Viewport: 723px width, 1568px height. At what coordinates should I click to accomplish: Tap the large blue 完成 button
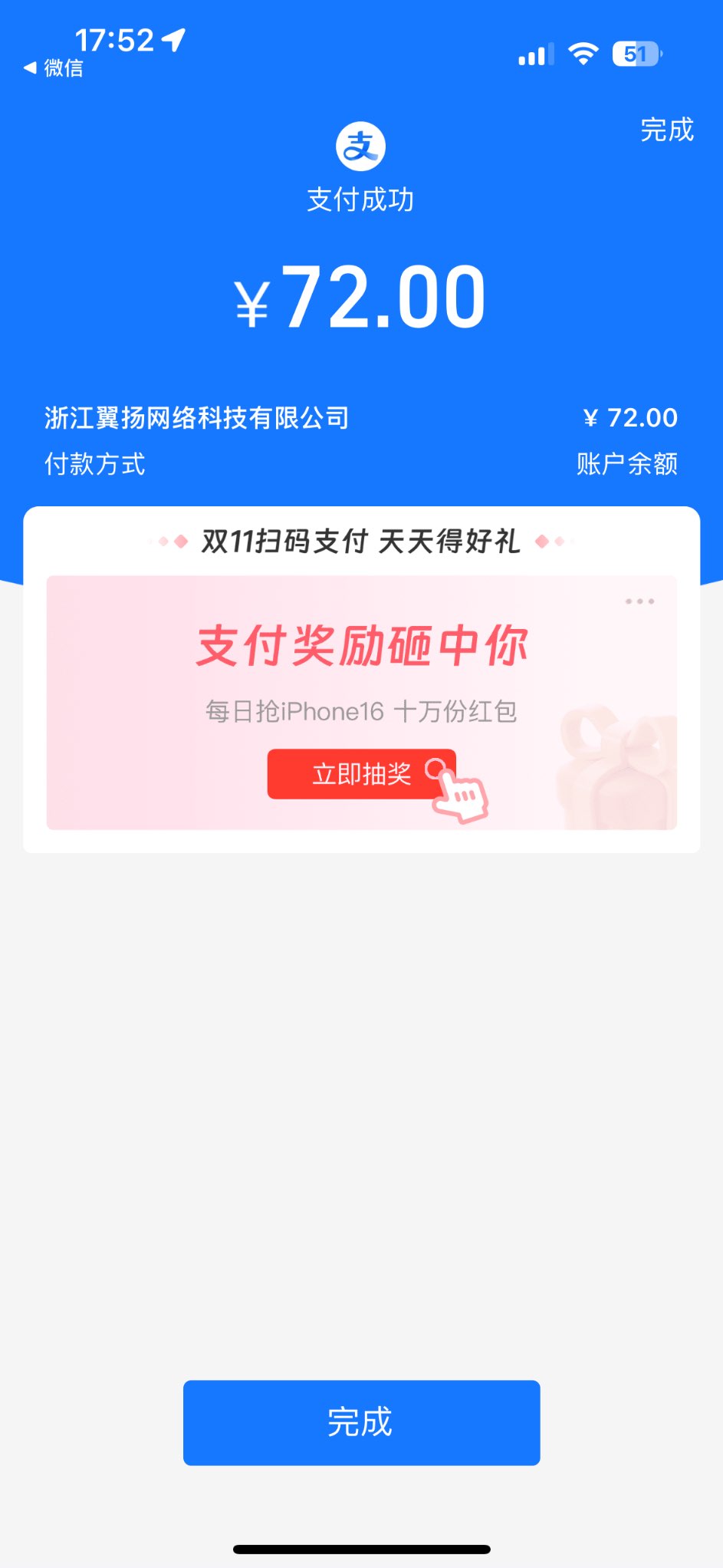coord(361,1422)
